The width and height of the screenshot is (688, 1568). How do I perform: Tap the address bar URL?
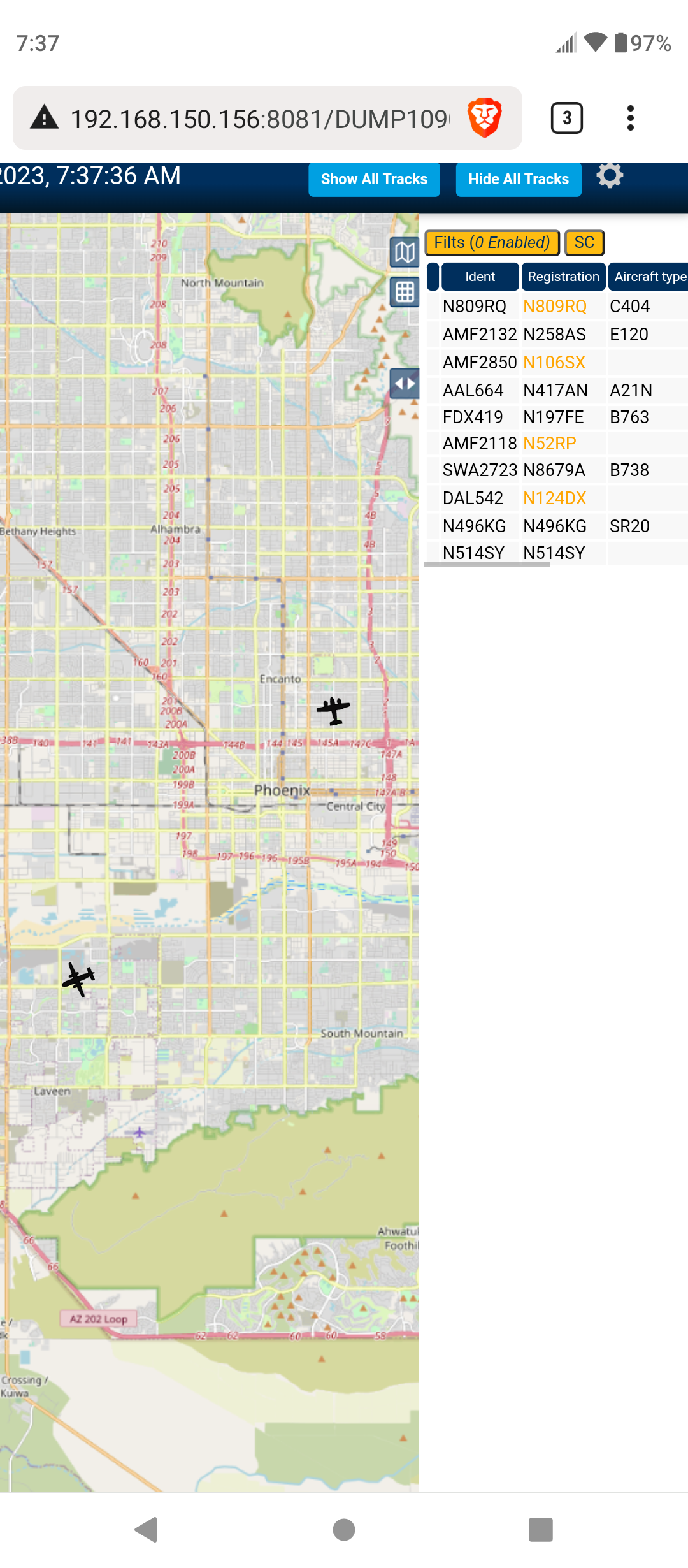tap(260, 119)
